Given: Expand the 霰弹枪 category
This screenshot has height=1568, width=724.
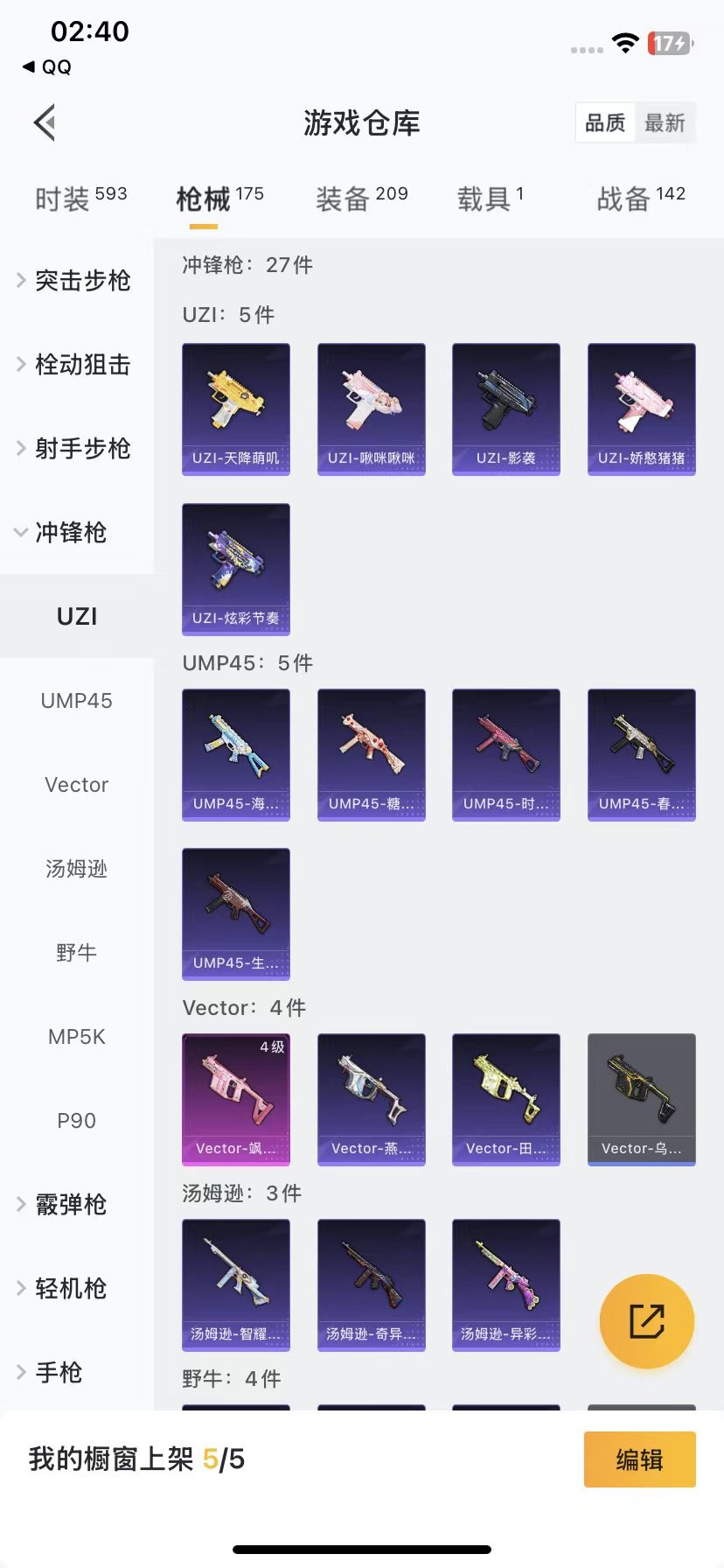Looking at the screenshot, I should pyautogui.click(x=70, y=1205).
